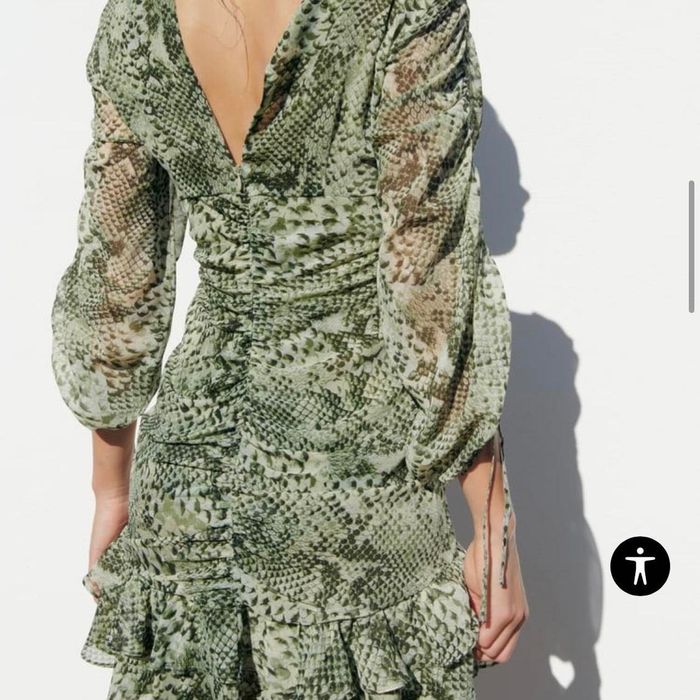Screen dimensions: 700x700
Task: Open the green snake-print dress photo
Action: [x=300, y=350]
